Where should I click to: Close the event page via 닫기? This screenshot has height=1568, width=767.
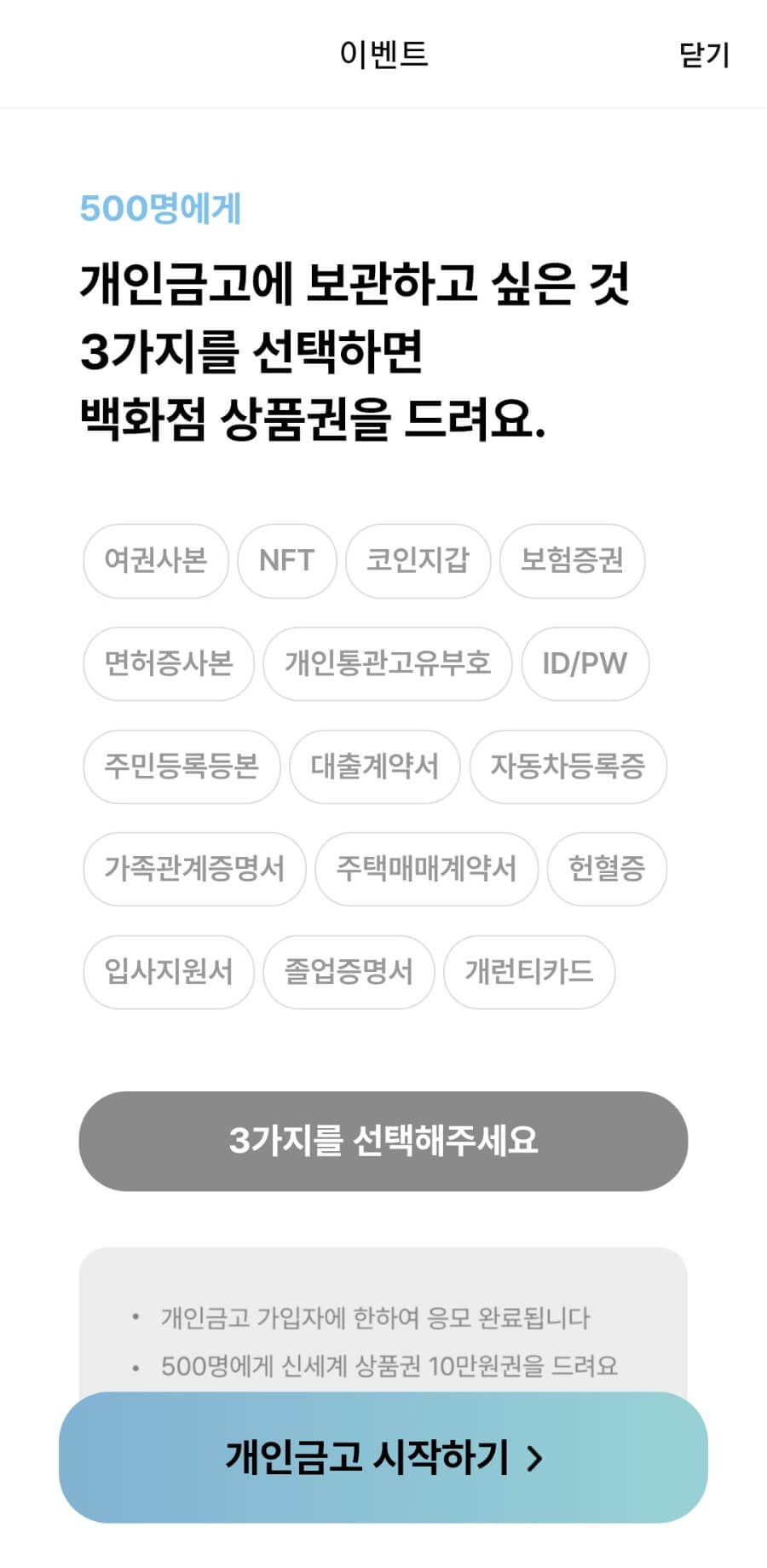point(704,56)
